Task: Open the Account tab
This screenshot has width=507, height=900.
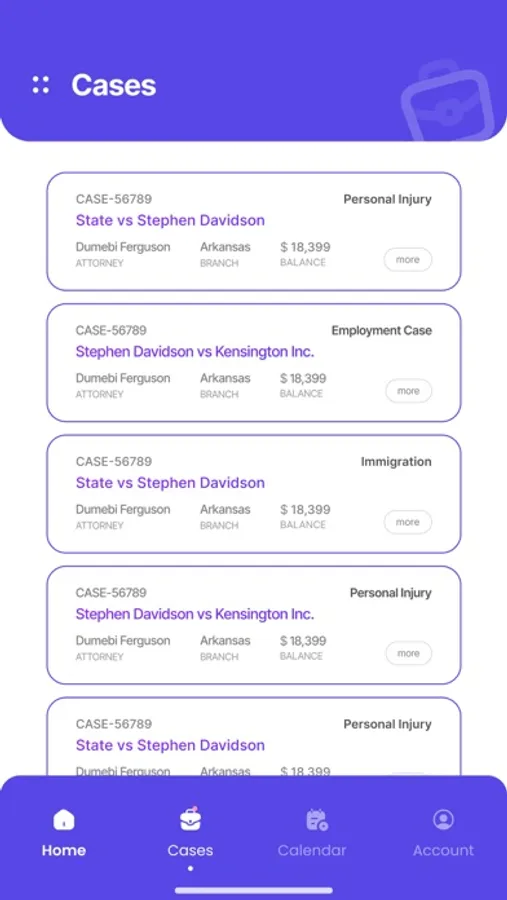Action: [x=443, y=832]
